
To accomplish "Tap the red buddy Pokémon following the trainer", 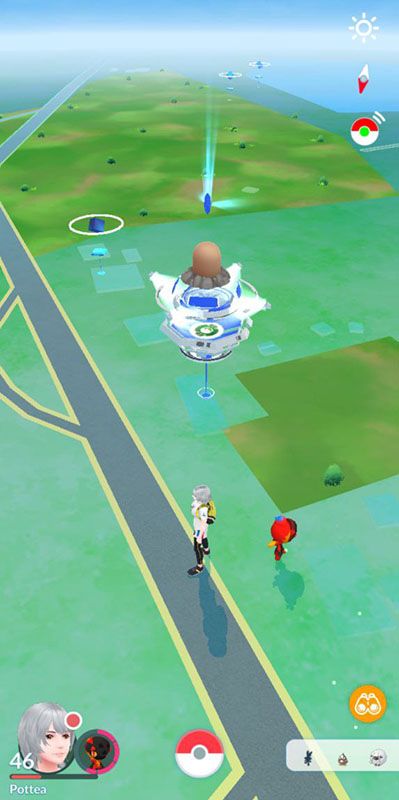I will pyautogui.click(x=282, y=538).
